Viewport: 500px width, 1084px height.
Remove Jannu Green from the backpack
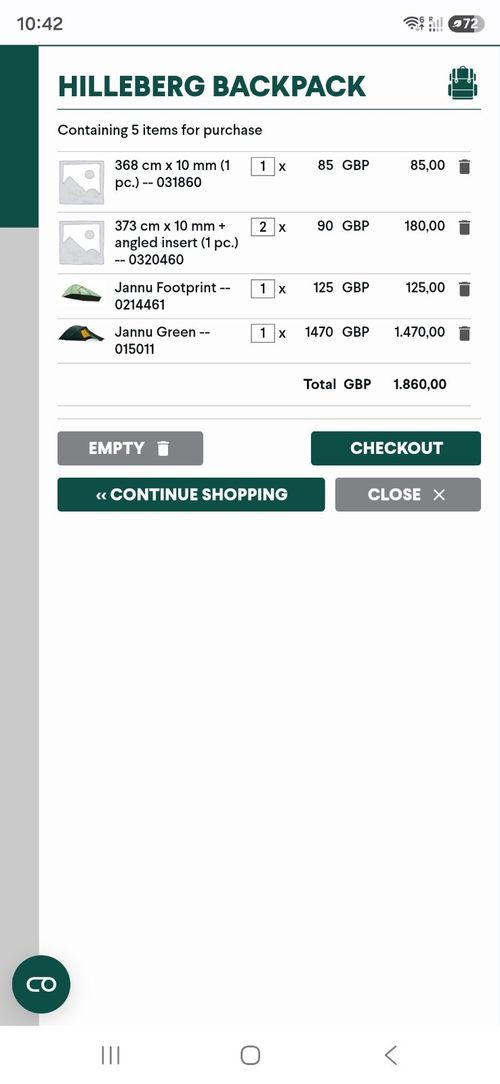pyautogui.click(x=464, y=333)
